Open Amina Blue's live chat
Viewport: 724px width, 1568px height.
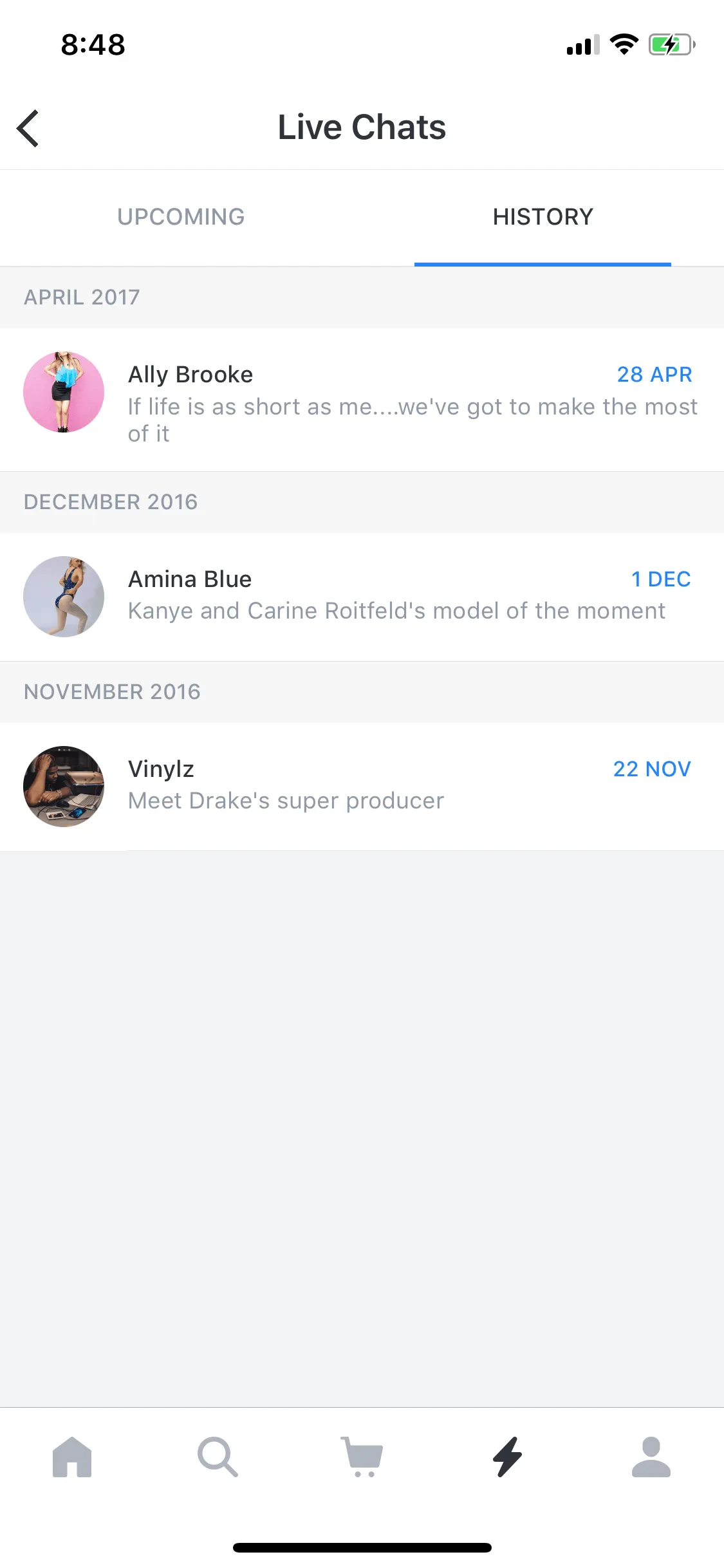(362, 596)
